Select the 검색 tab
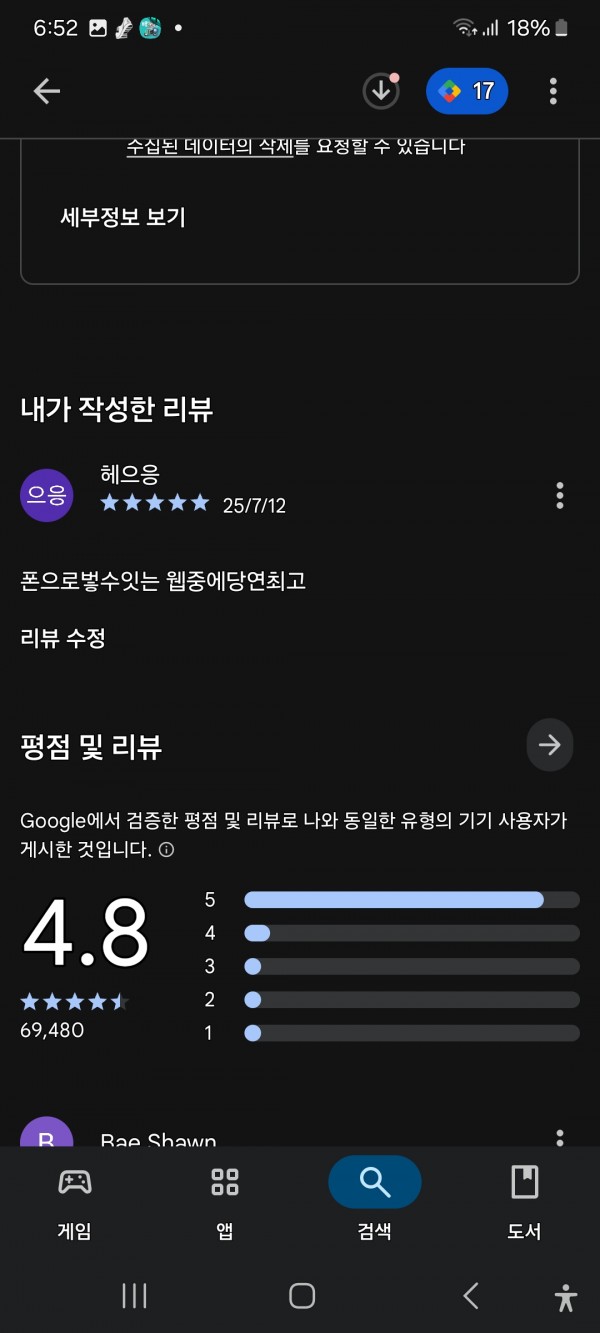600x1333 pixels. (375, 1198)
